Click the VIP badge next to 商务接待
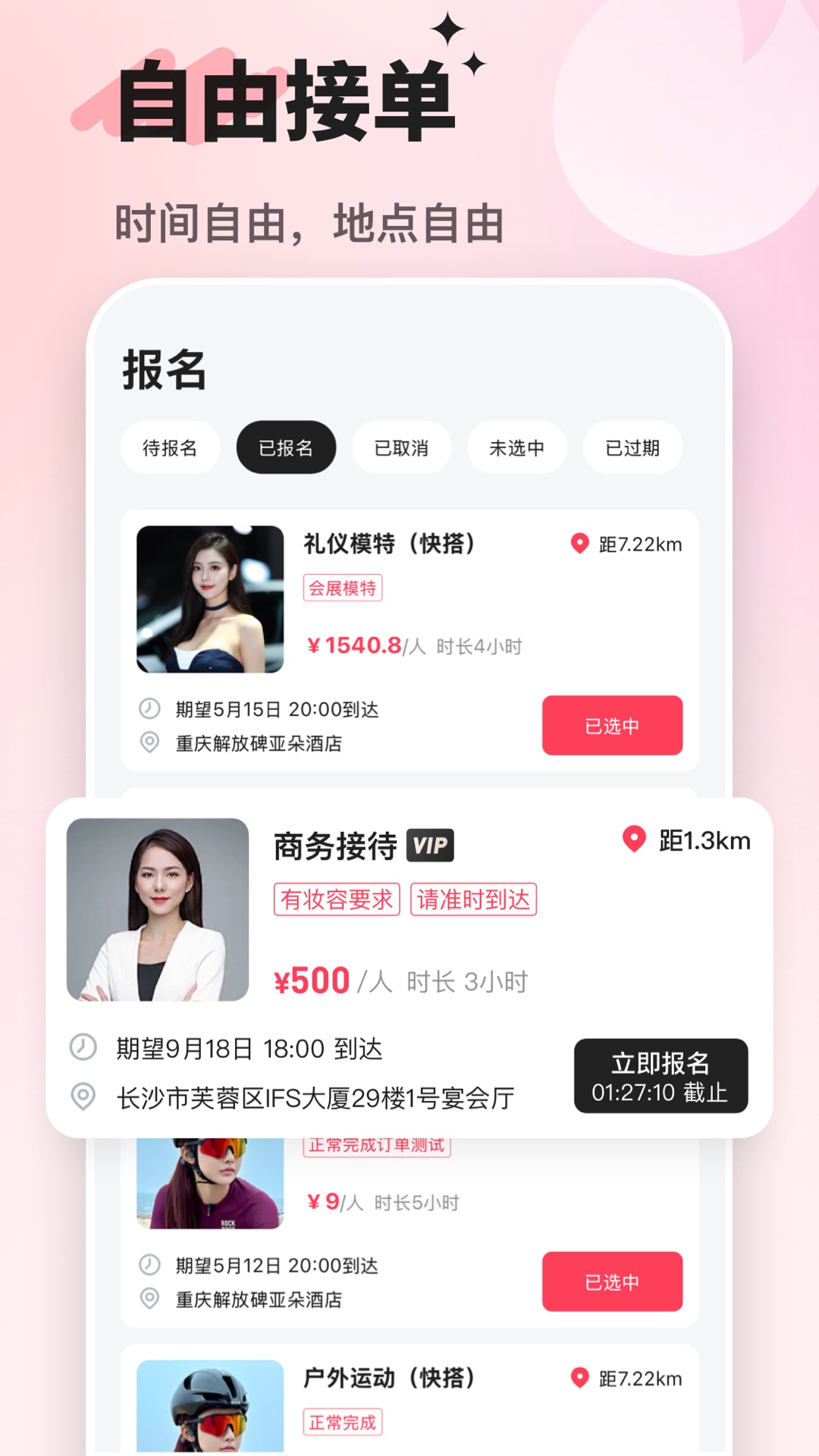This screenshot has height=1456, width=819. tap(431, 846)
